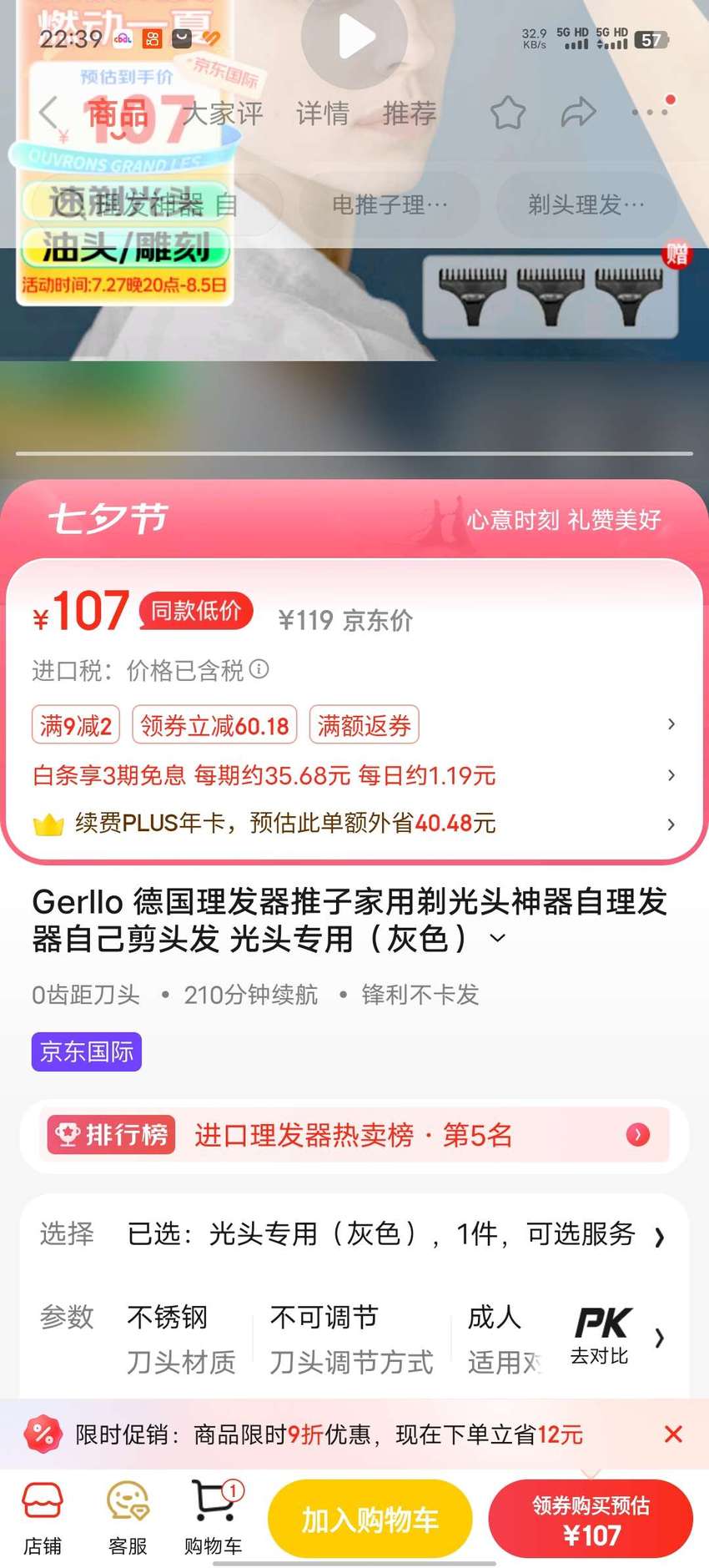Open the 进口理发器热卖榜 ranking
Image resolution: width=709 pixels, height=1568 pixels.
coord(354,1135)
